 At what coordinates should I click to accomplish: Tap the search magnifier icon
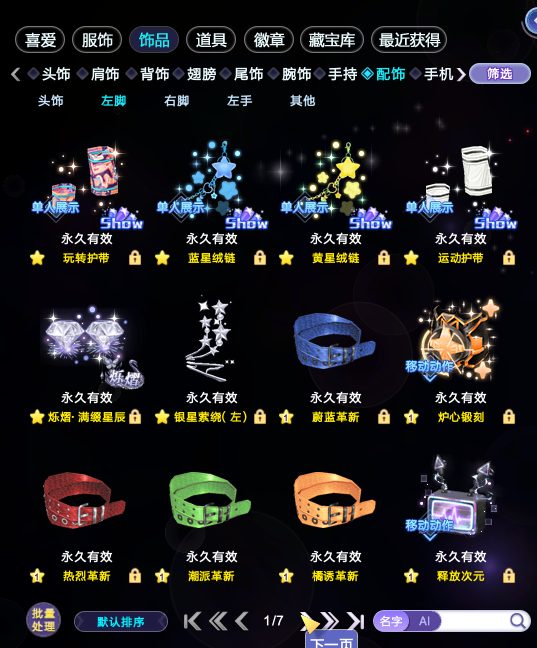tap(518, 621)
